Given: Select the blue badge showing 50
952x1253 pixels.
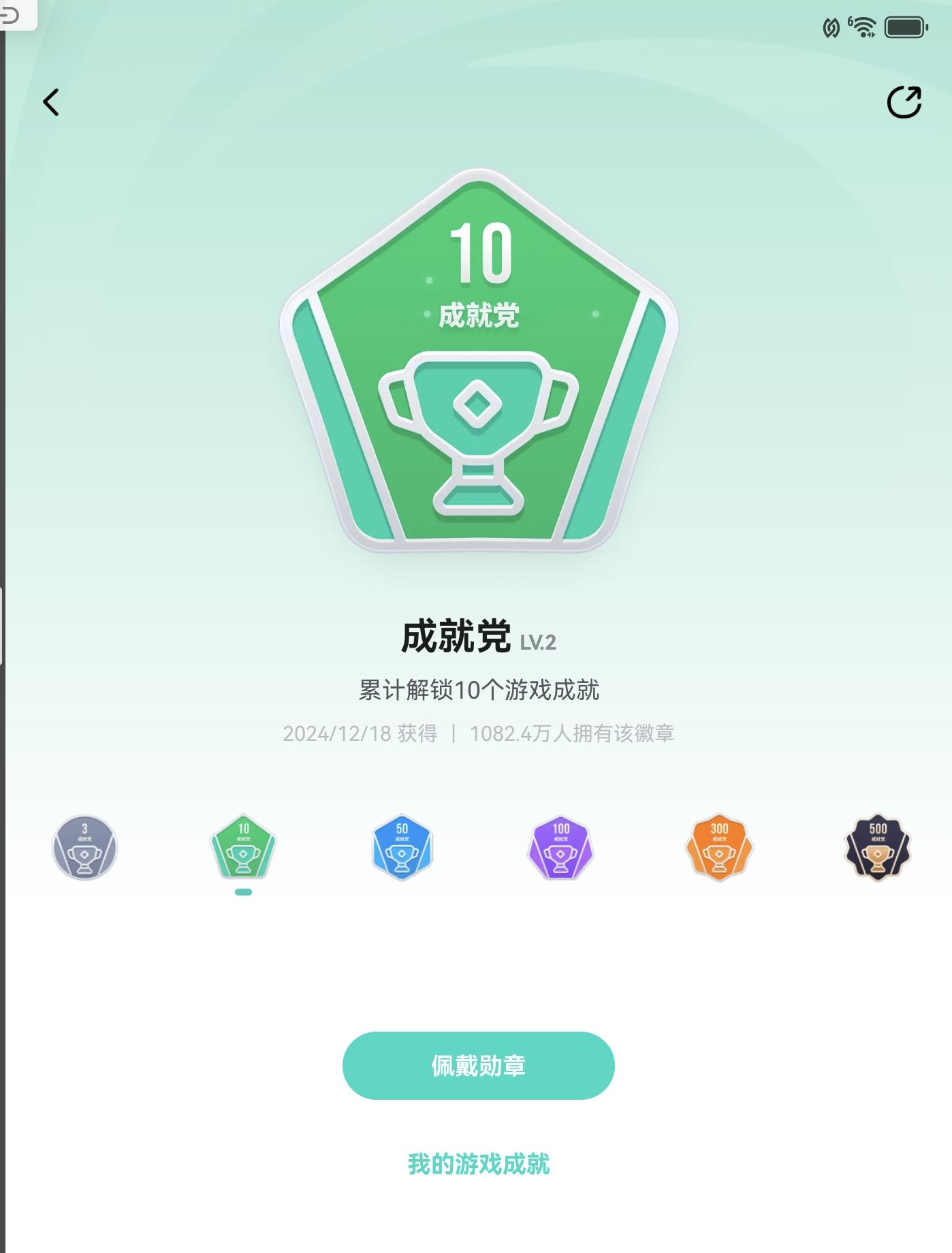Looking at the screenshot, I should [x=401, y=846].
